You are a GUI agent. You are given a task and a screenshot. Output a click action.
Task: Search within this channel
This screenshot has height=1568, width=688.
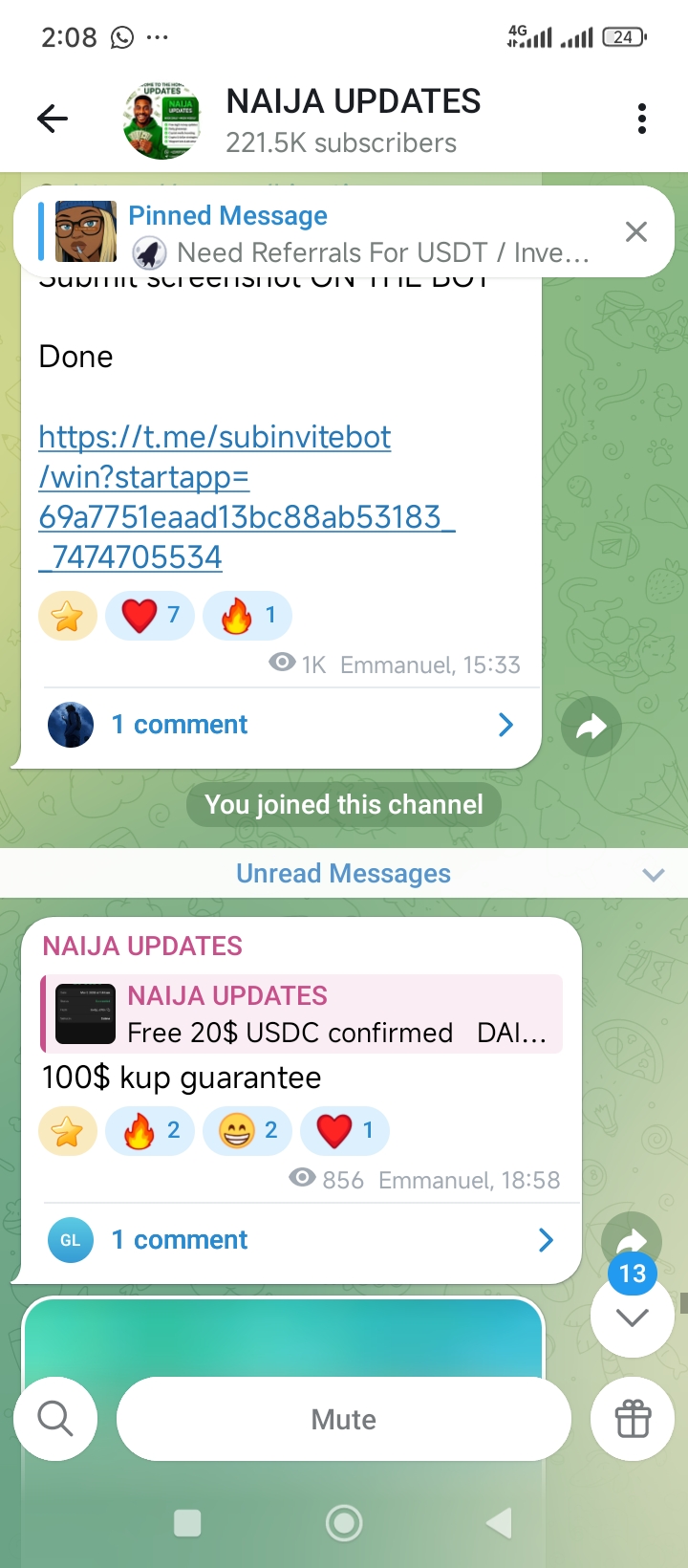55,1419
